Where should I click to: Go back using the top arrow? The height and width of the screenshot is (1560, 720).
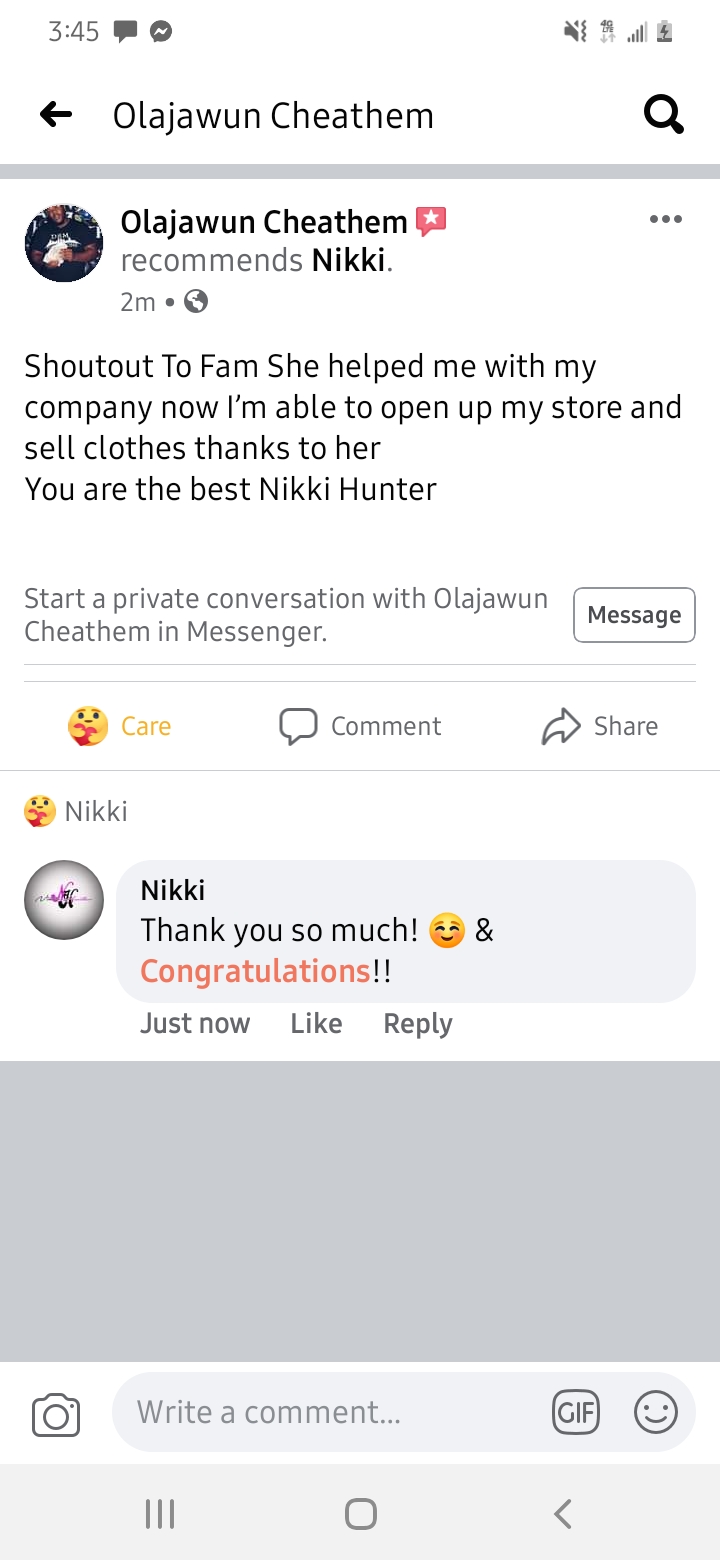click(x=56, y=115)
